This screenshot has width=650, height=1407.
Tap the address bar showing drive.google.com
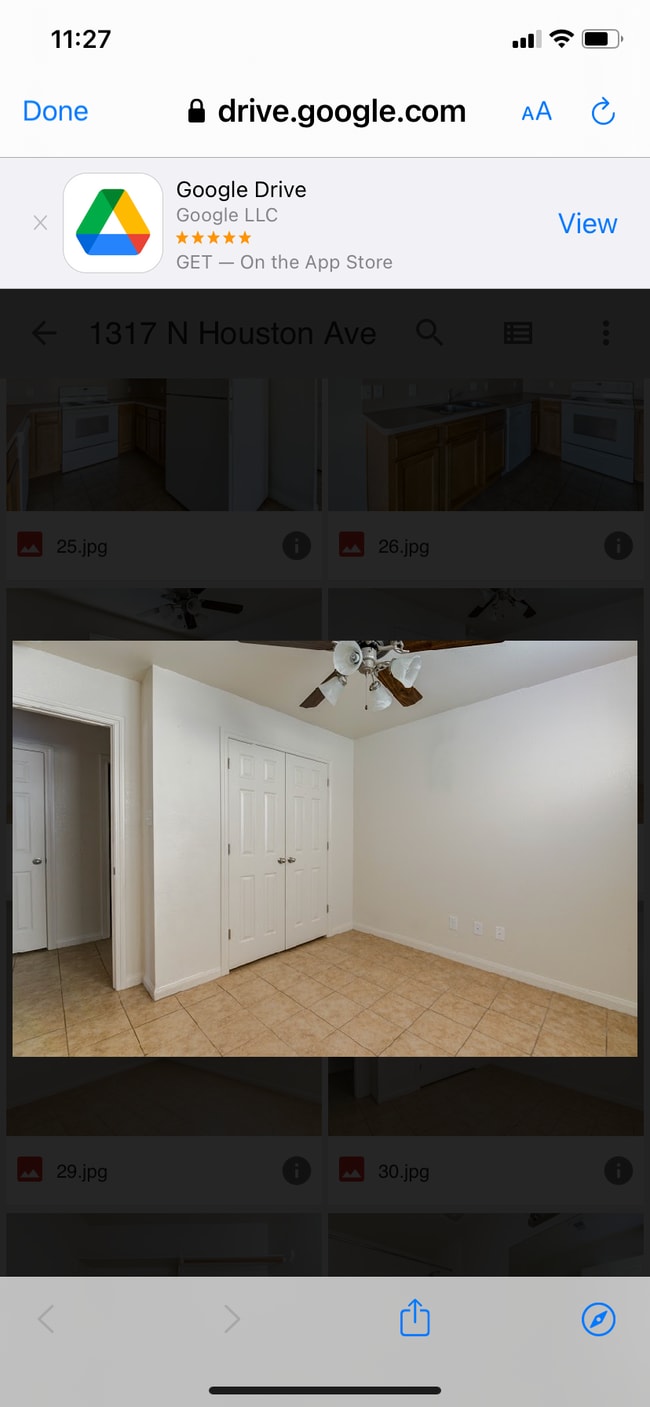tap(327, 111)
